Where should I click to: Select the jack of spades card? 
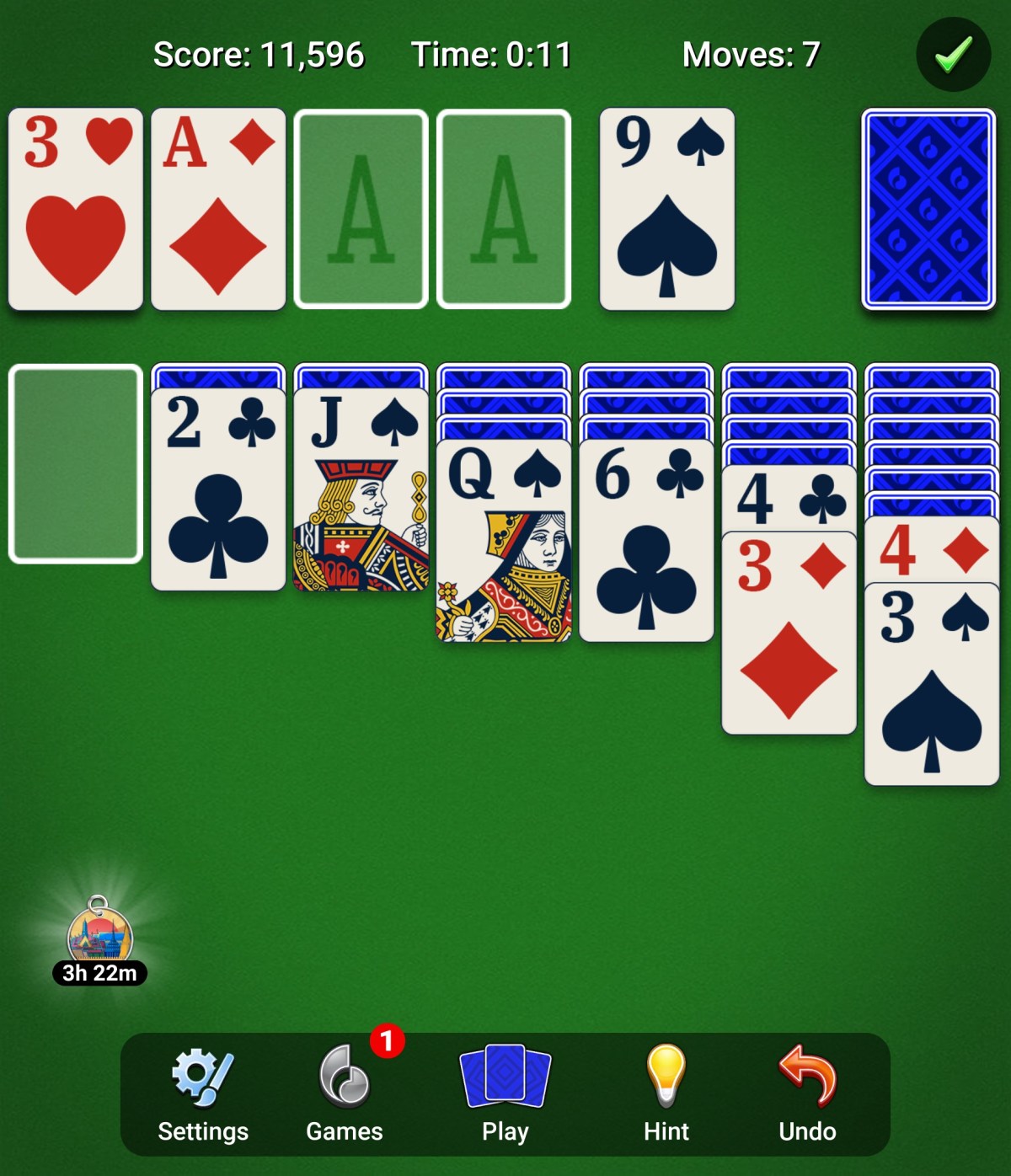coord(361,489)
